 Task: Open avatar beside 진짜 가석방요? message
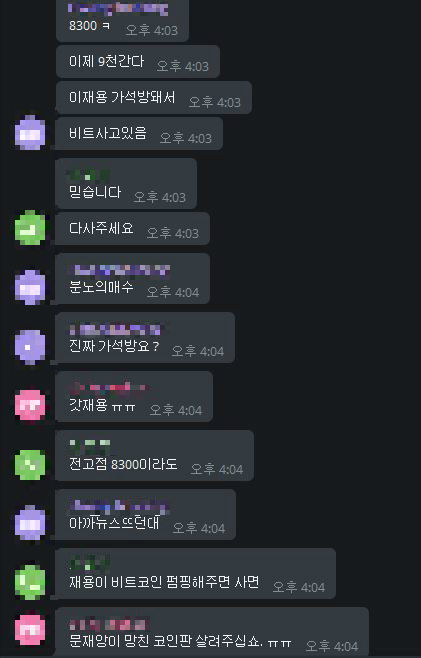[x=30, y=347]
